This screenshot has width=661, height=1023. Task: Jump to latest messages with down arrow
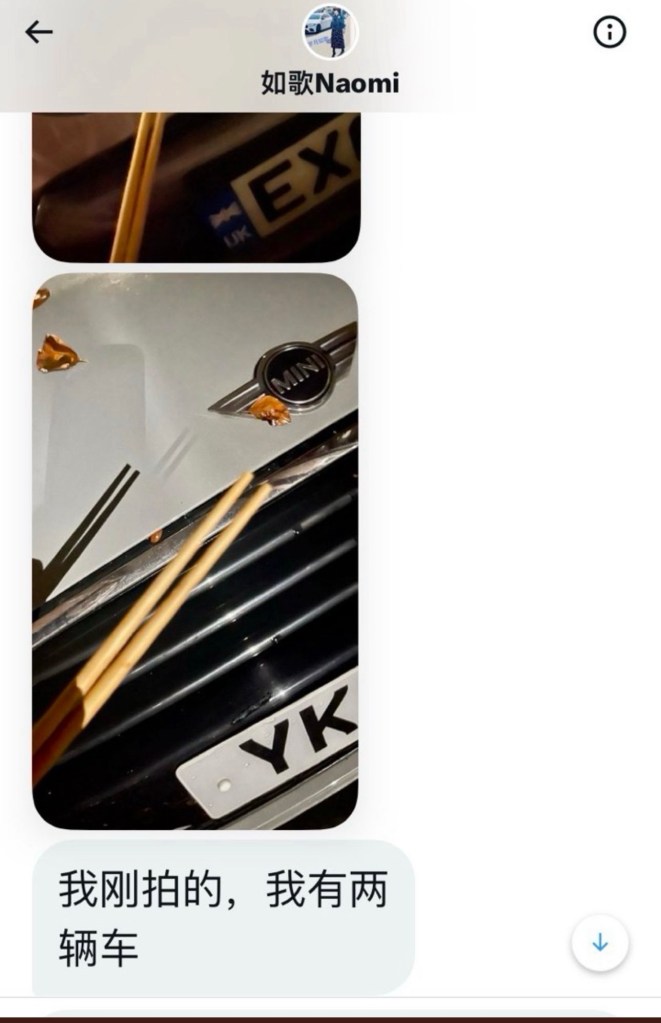600,943
